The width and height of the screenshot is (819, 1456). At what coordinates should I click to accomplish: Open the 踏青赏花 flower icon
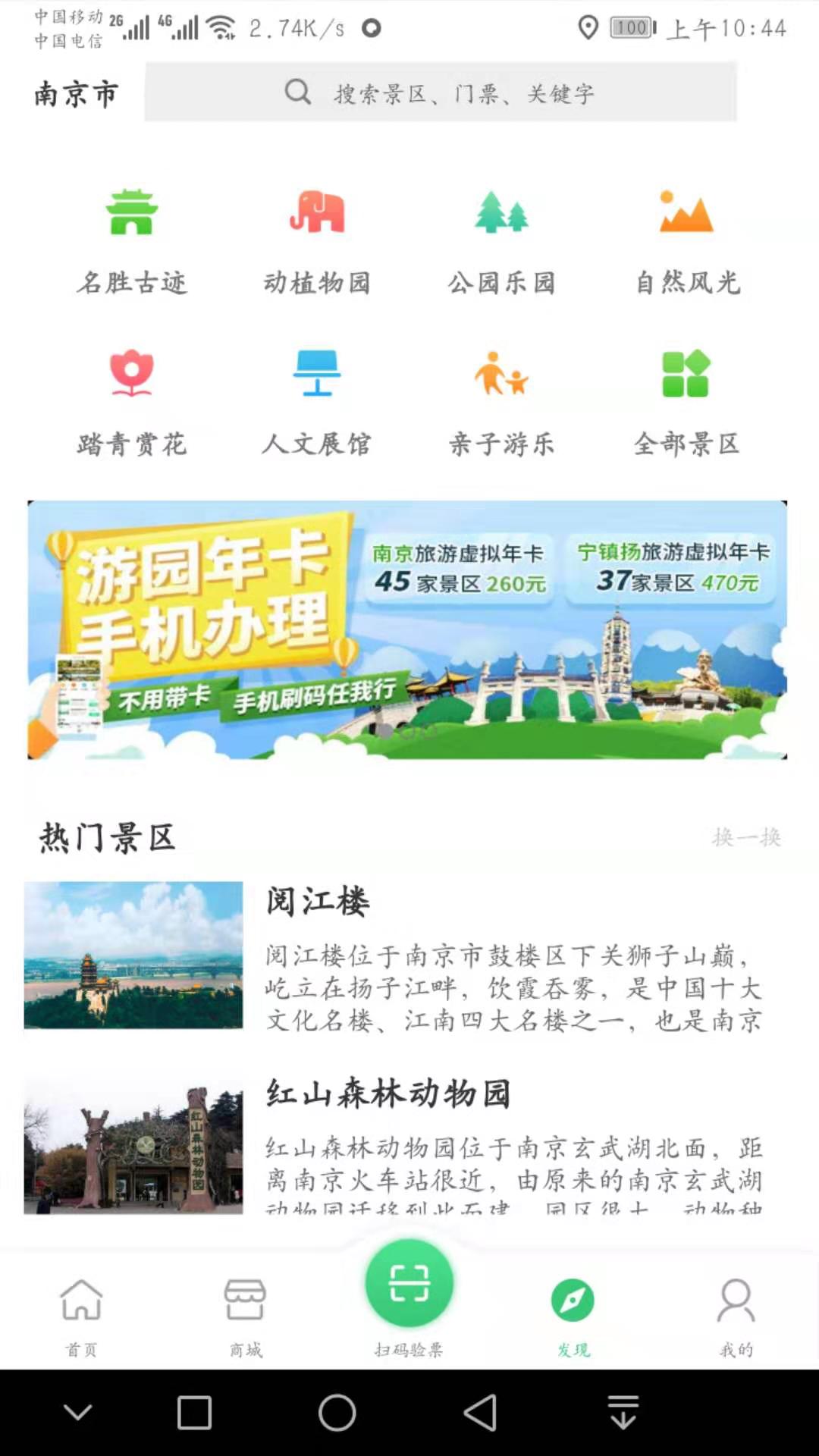coord(132,375)
